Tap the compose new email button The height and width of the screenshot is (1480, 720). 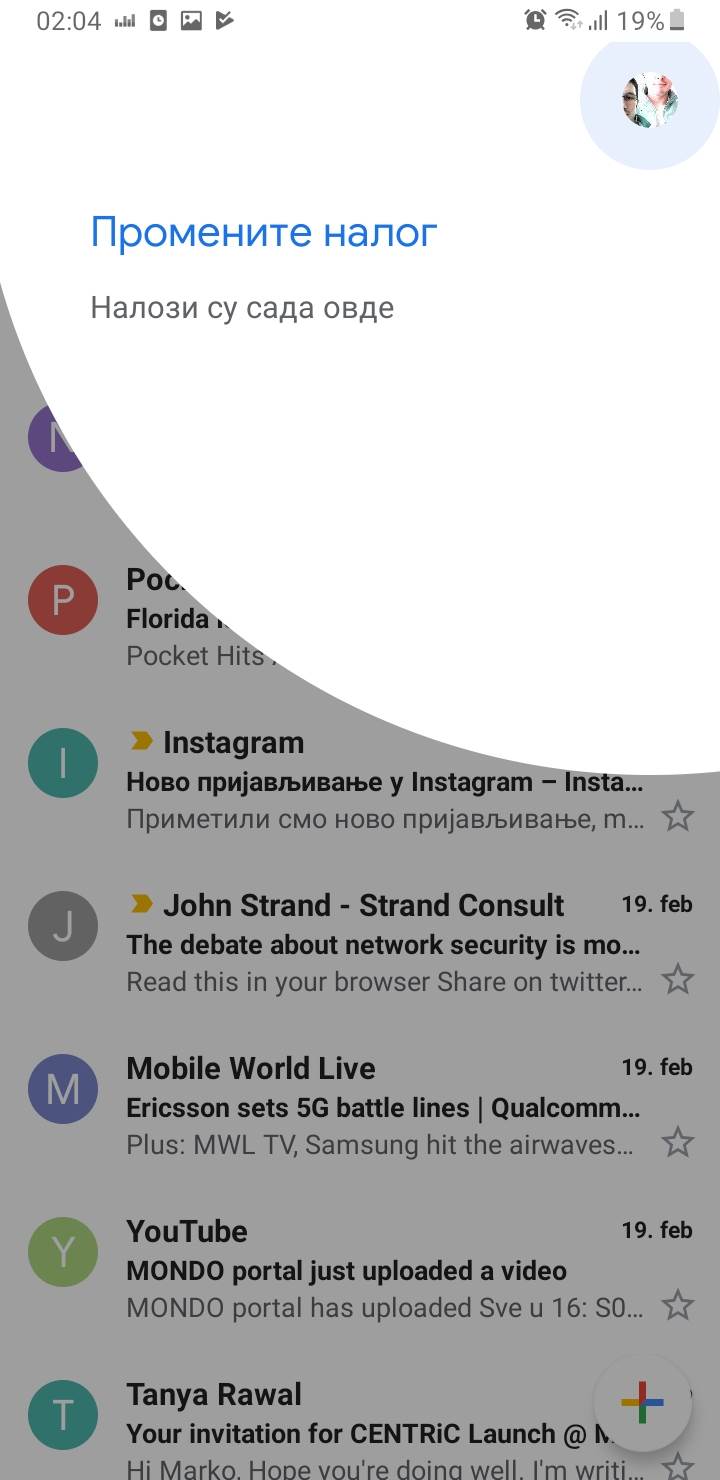[643, 1404]
